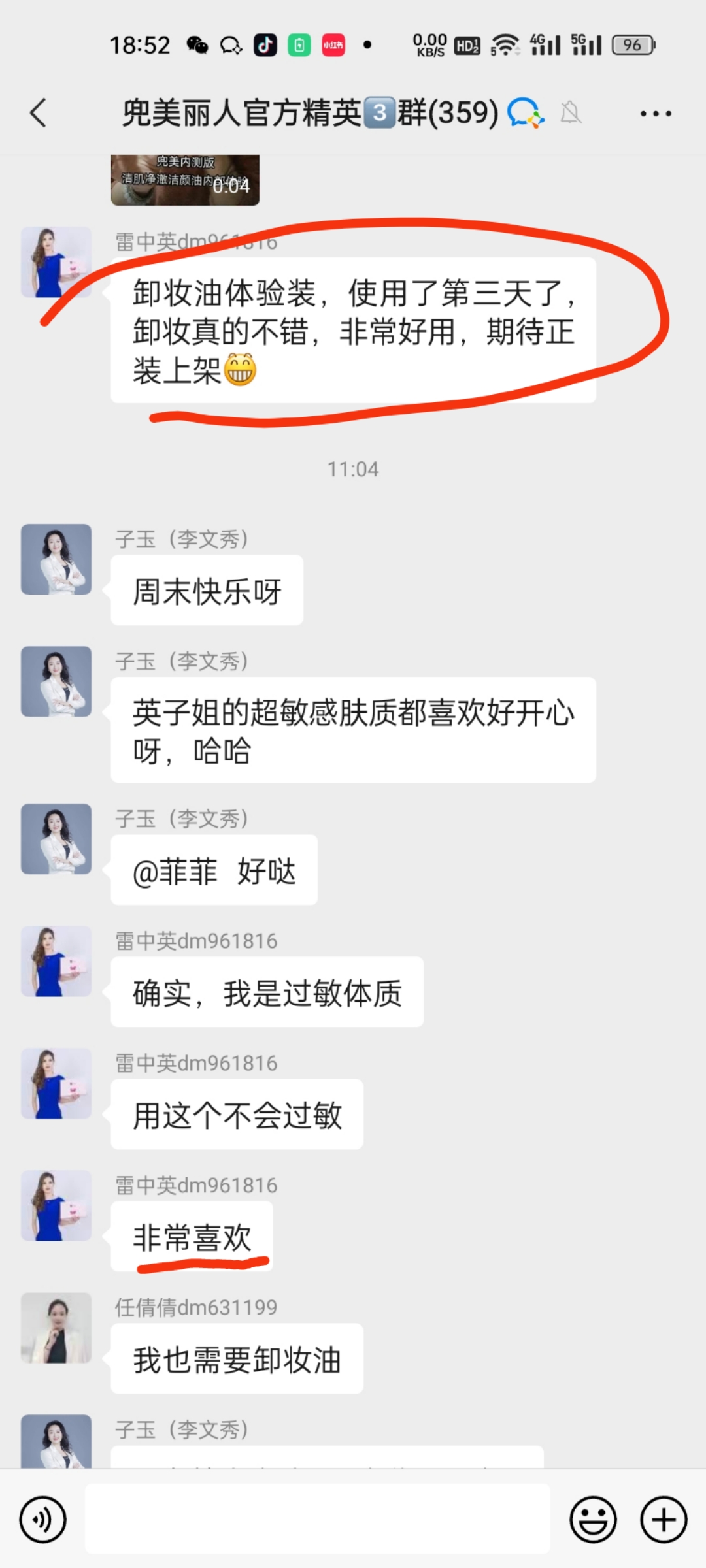The width and height of the screenshot is (706, 1568).
Task: Go back from the group chat
Action: [39, 113]
